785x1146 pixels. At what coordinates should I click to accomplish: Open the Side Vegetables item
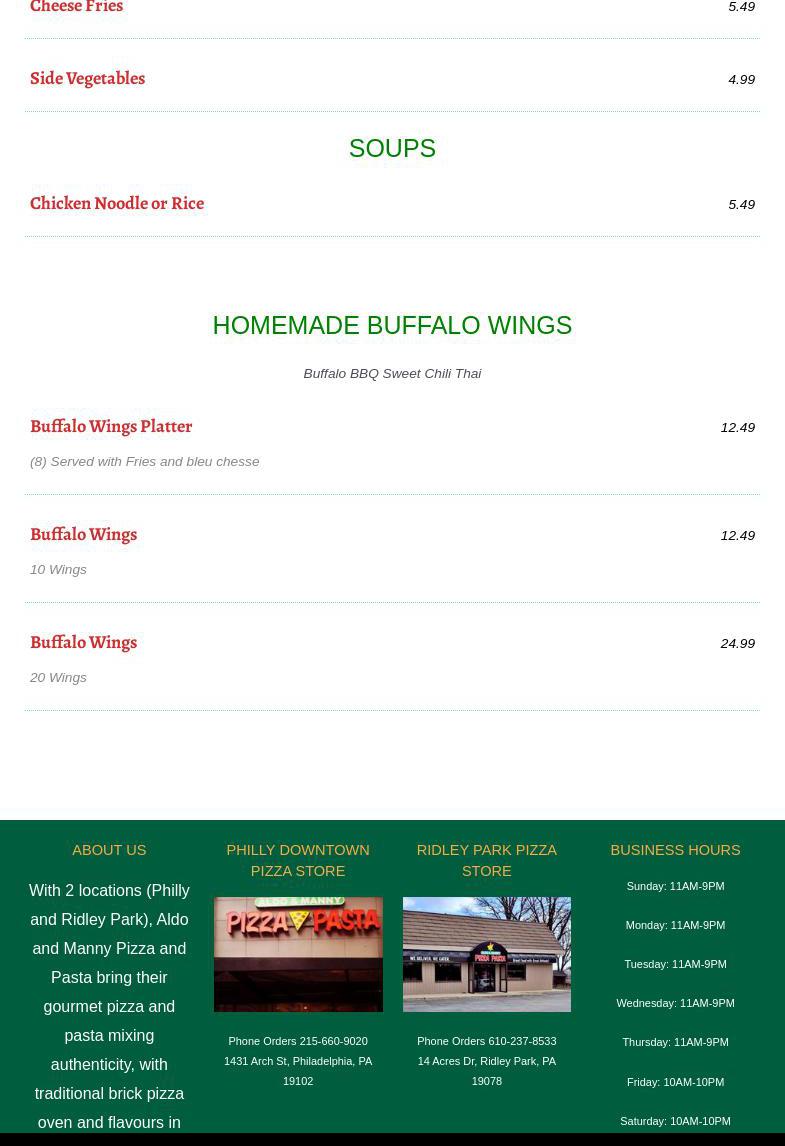pyautogui.click(x=88, y=78)
